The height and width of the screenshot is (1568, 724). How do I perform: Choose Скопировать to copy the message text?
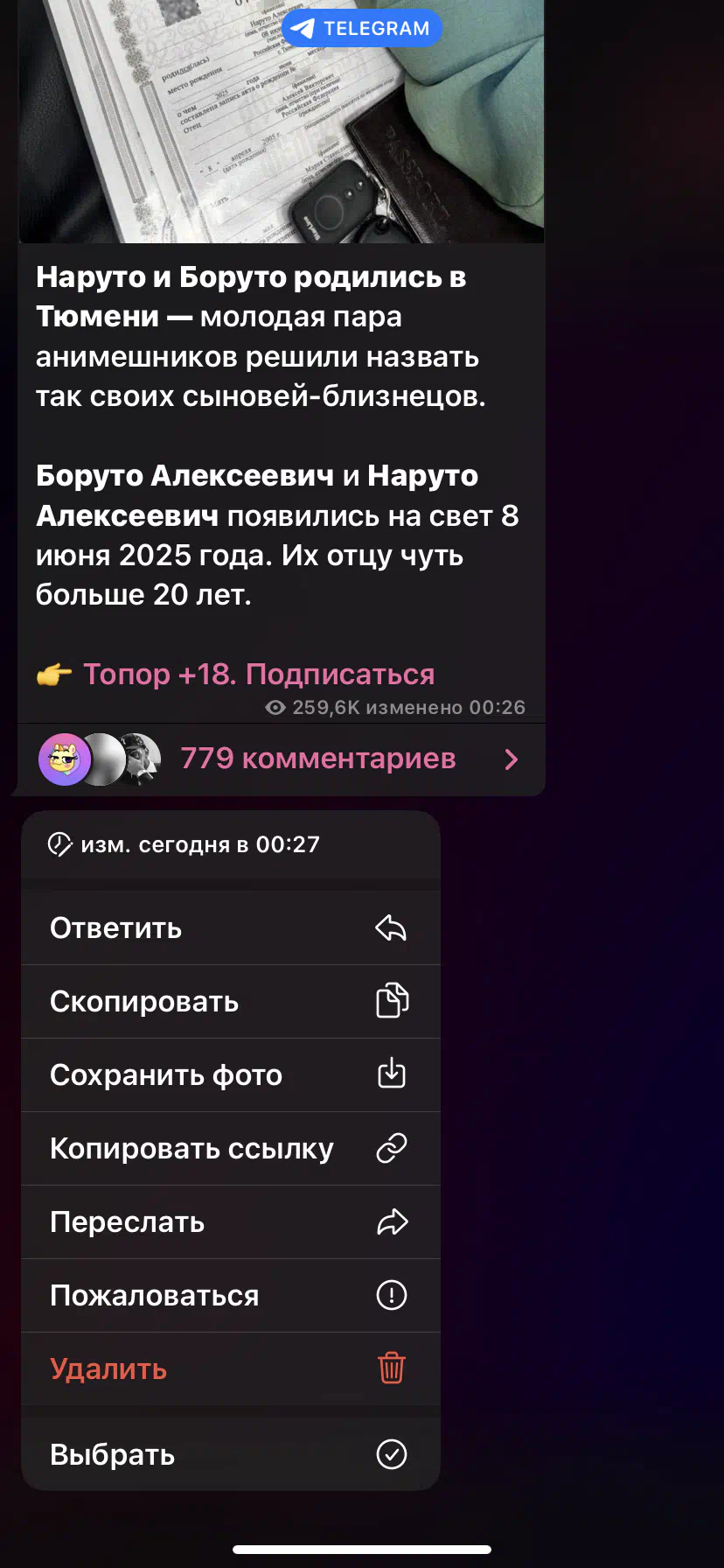coord(231,1001)
